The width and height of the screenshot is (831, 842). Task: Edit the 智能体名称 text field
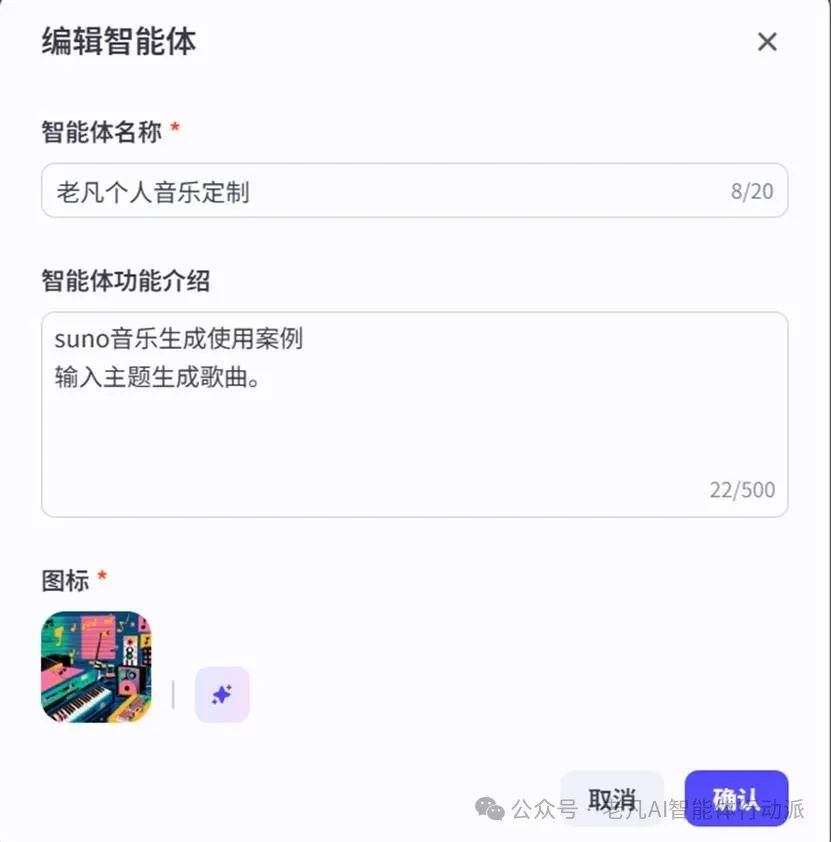coord(380,191)
